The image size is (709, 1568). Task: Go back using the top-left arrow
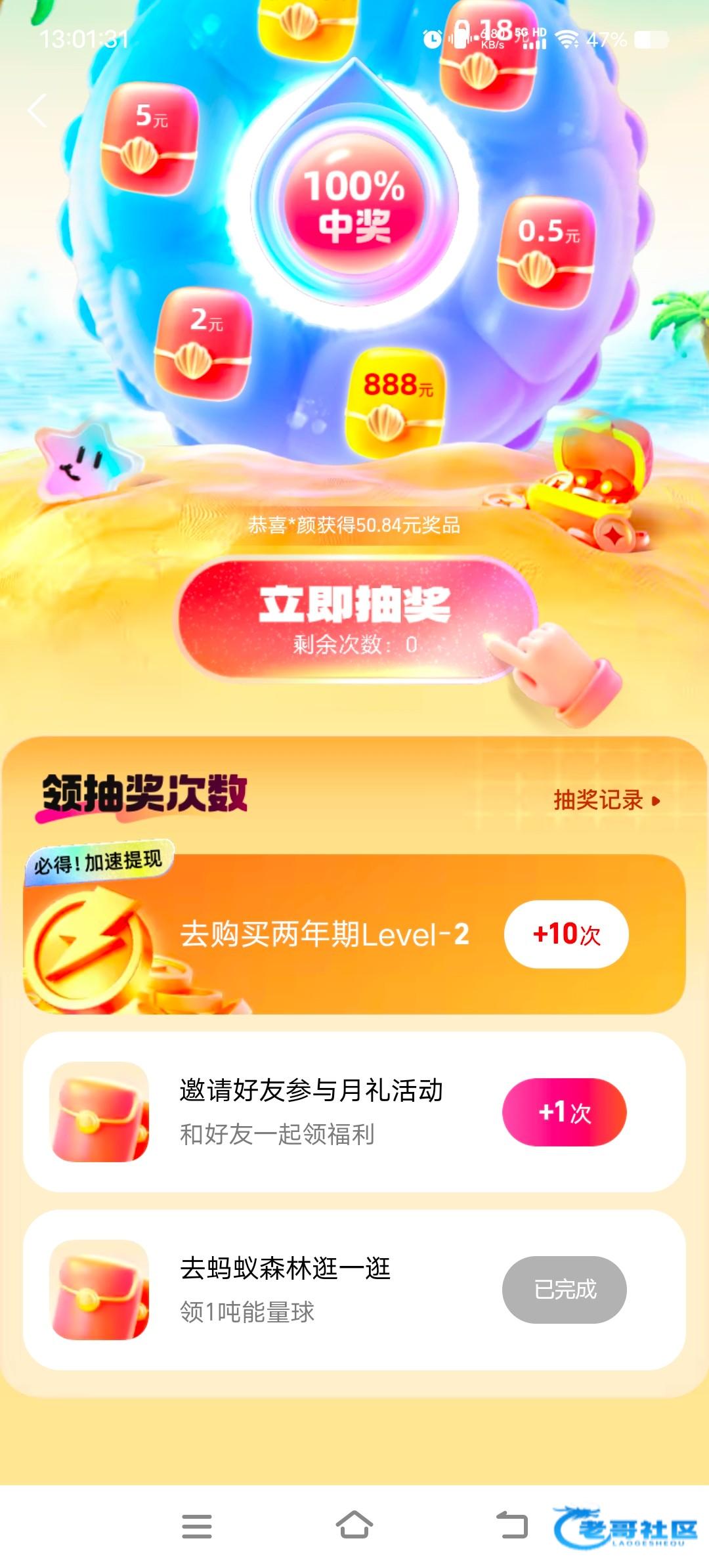(x=38, y=110)
